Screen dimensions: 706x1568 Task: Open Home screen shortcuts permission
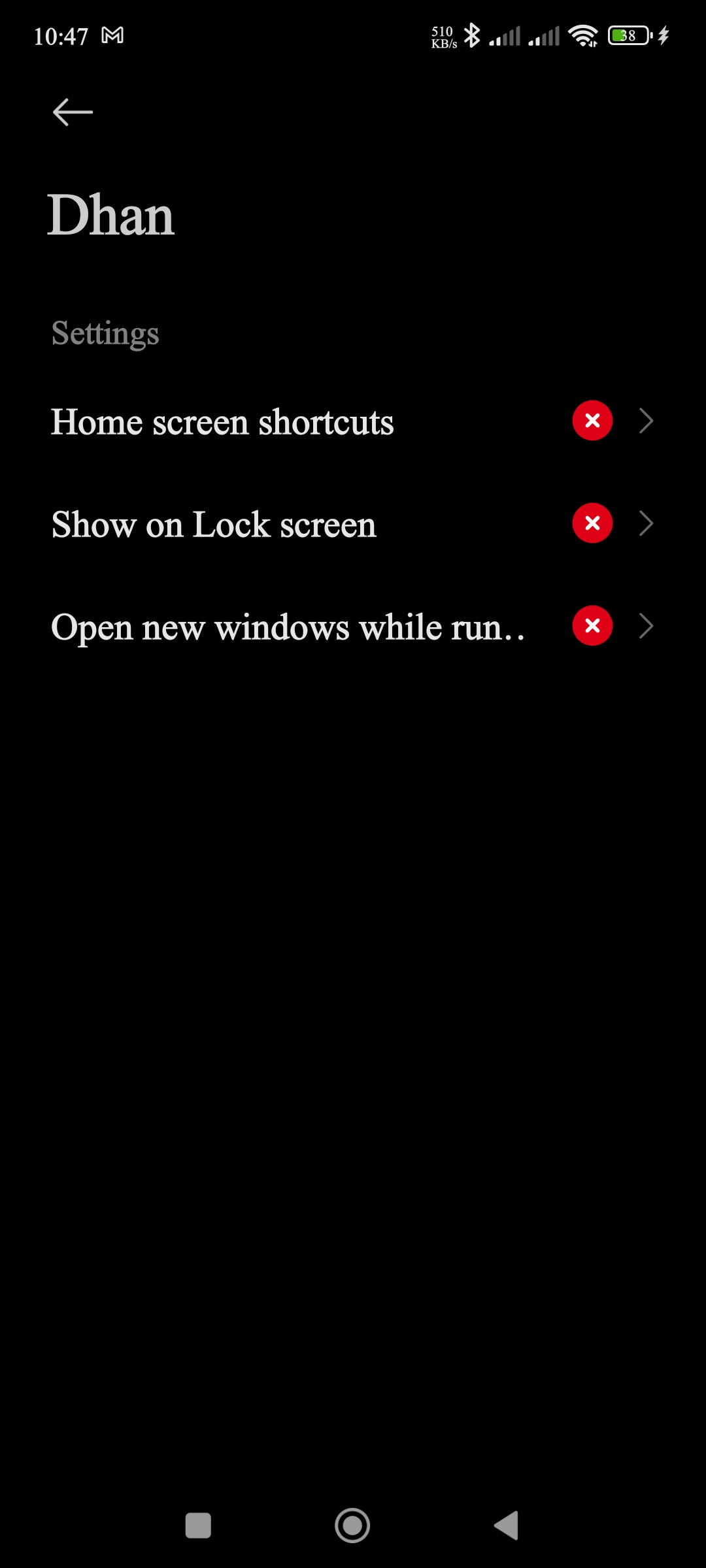coord(353,421)
